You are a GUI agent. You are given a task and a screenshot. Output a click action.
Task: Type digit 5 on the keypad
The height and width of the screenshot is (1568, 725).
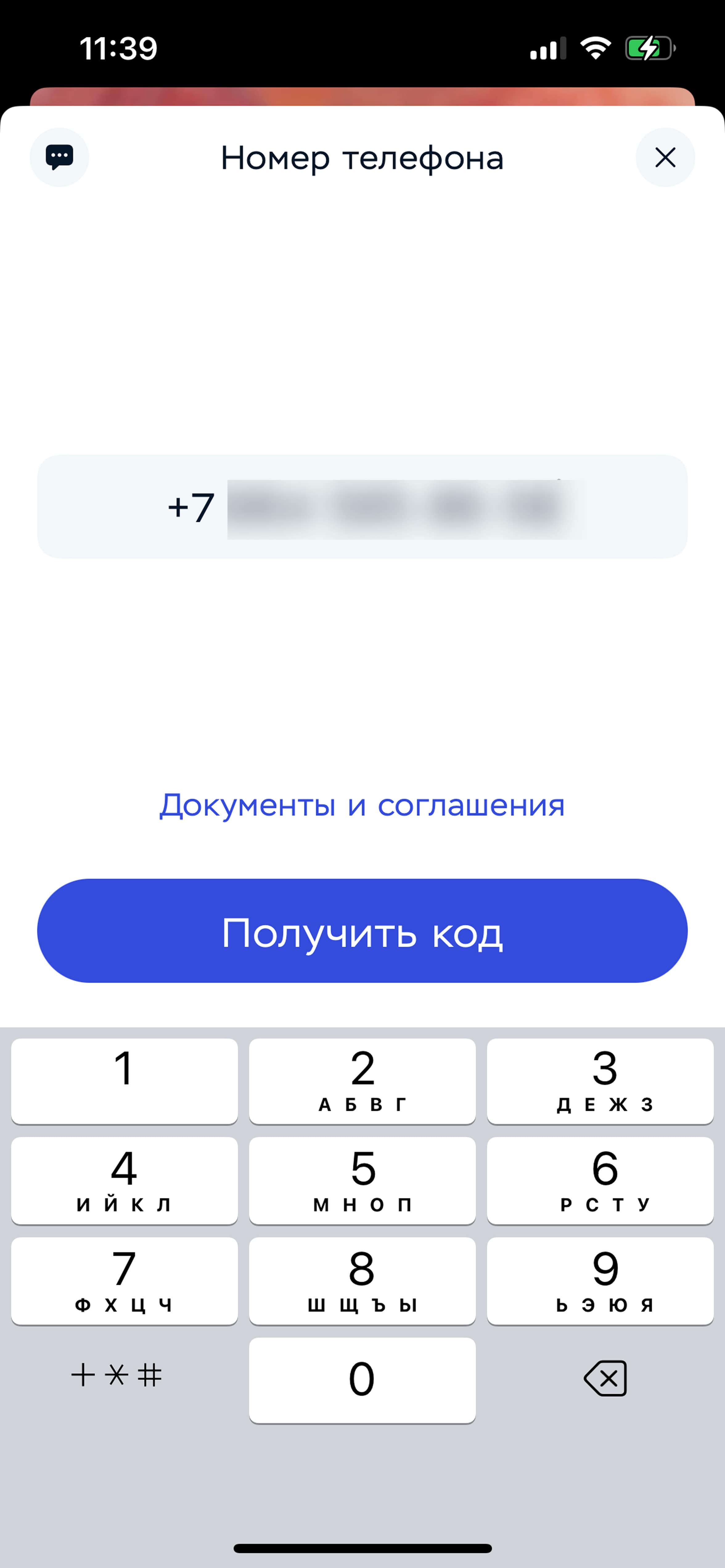pyautogui.click(x=362, y=1180)
